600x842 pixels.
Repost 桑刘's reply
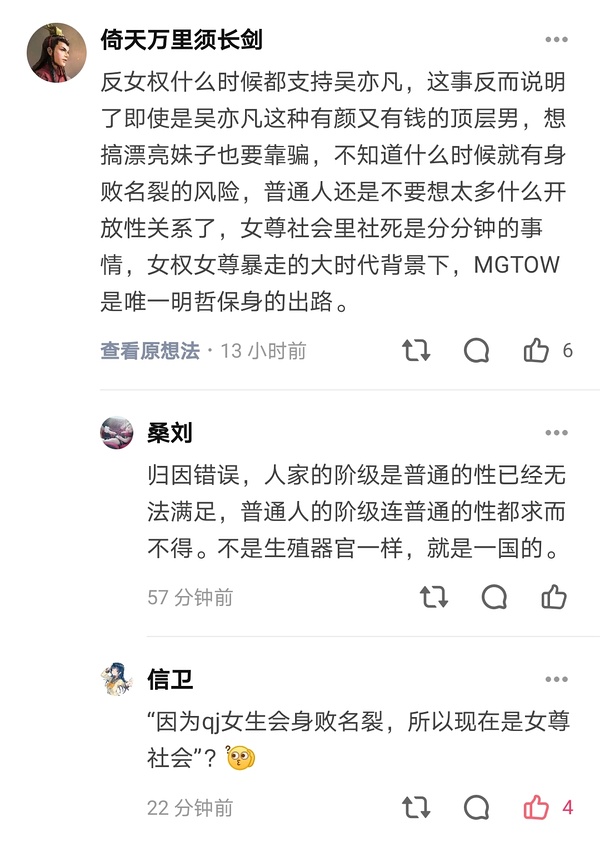[x=433, y=597]
